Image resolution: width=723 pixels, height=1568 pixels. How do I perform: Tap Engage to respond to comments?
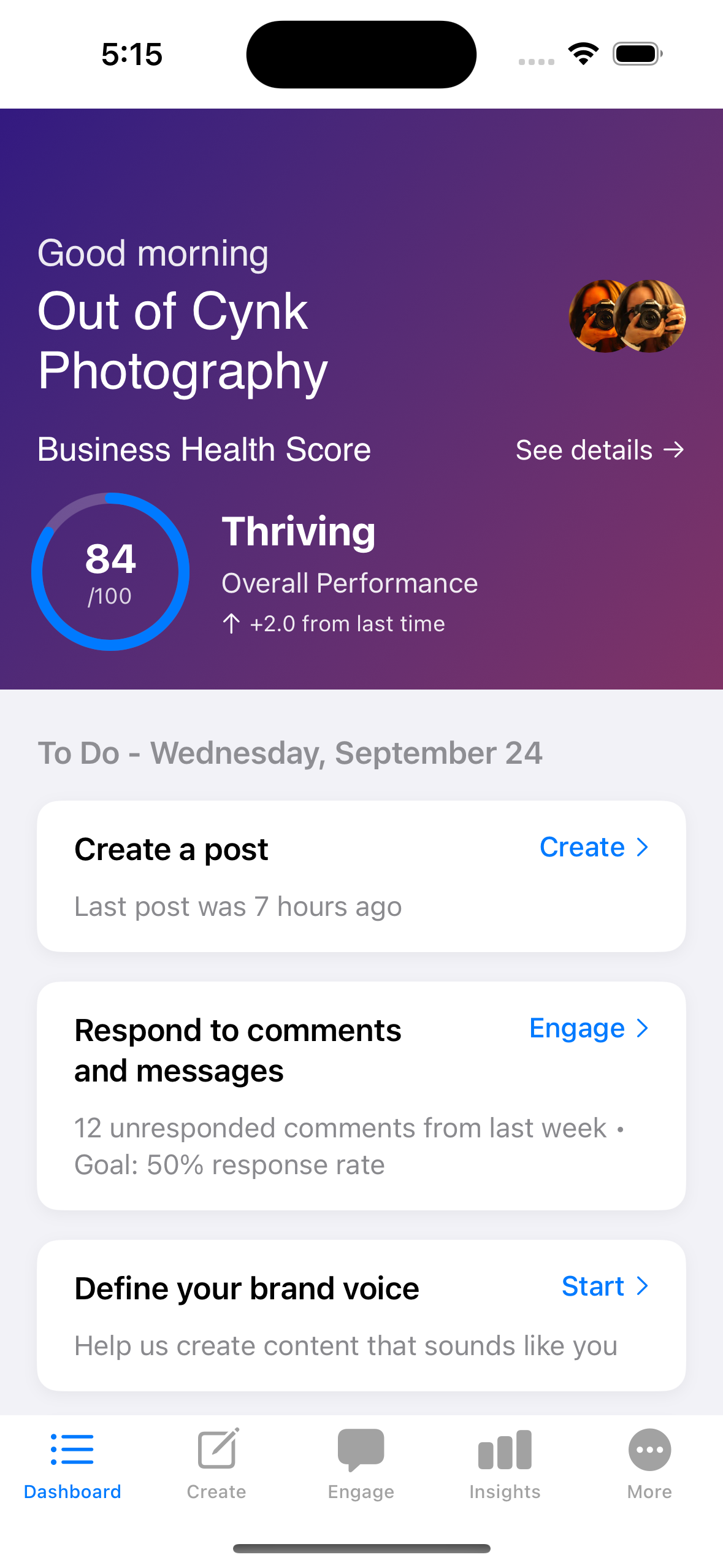pyautogui.click(x=588, y=1029)
